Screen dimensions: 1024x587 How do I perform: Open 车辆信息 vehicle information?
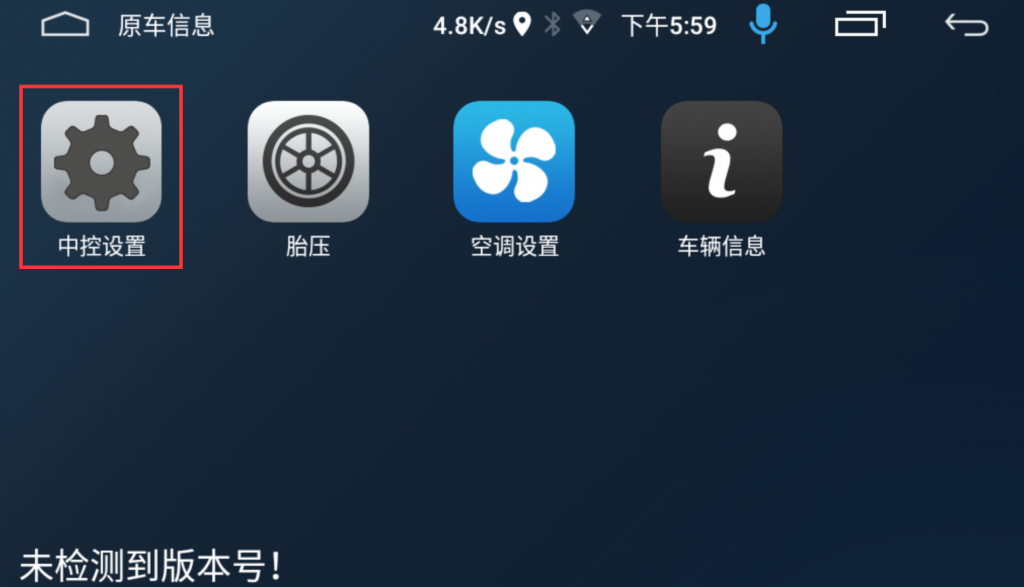coord(721,162)
